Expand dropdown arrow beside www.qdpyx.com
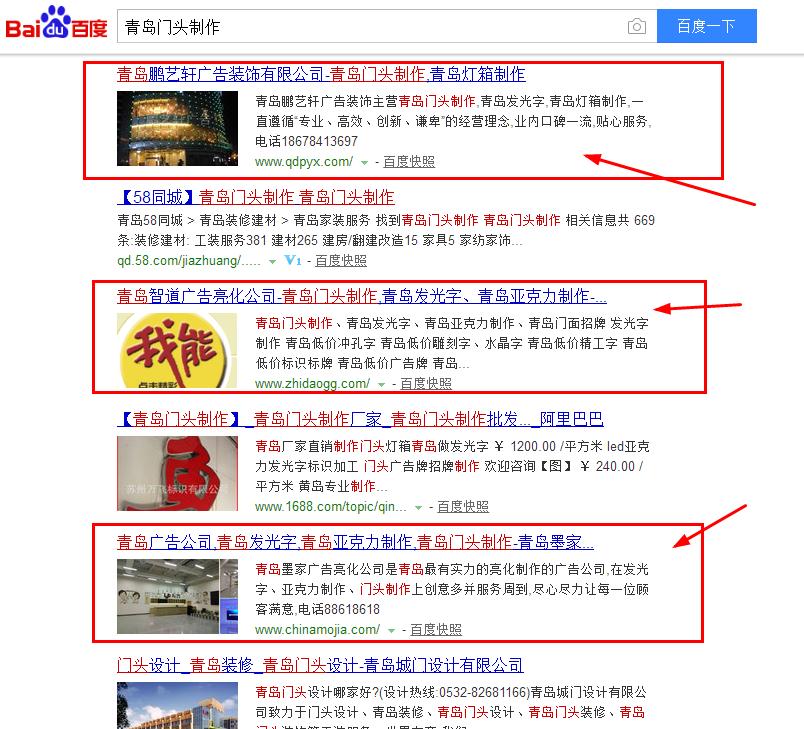The height and width of the screenshot is (729, 804). tap(364, 162)
